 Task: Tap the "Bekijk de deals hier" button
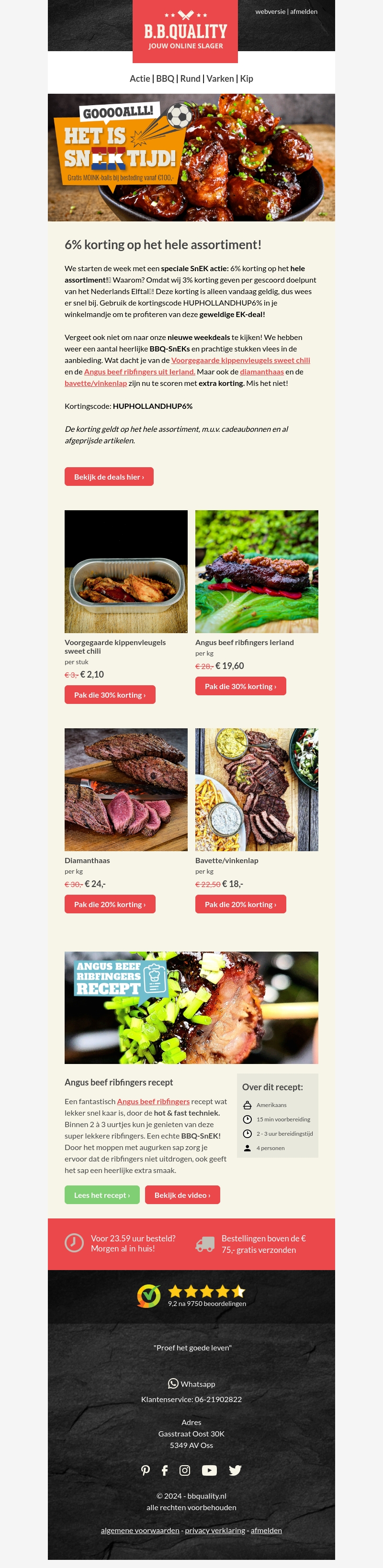tap(109, 477)
